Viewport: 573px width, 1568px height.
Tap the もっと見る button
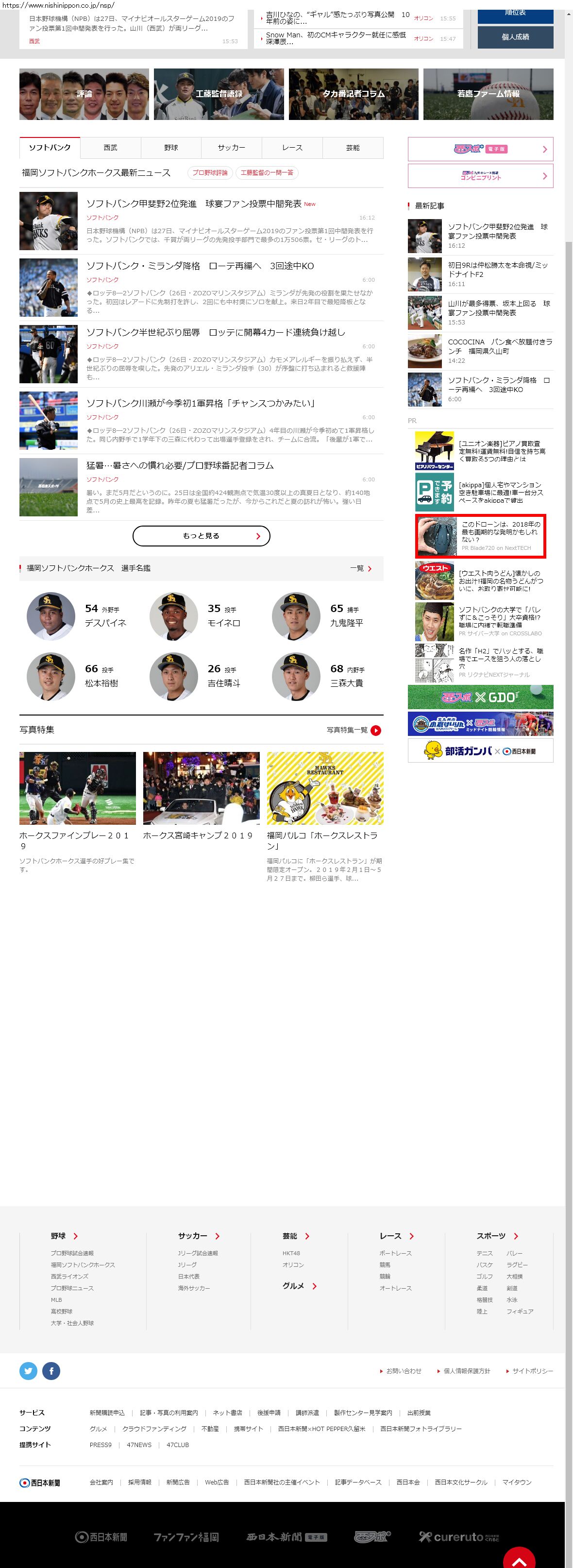coord(201,536)
